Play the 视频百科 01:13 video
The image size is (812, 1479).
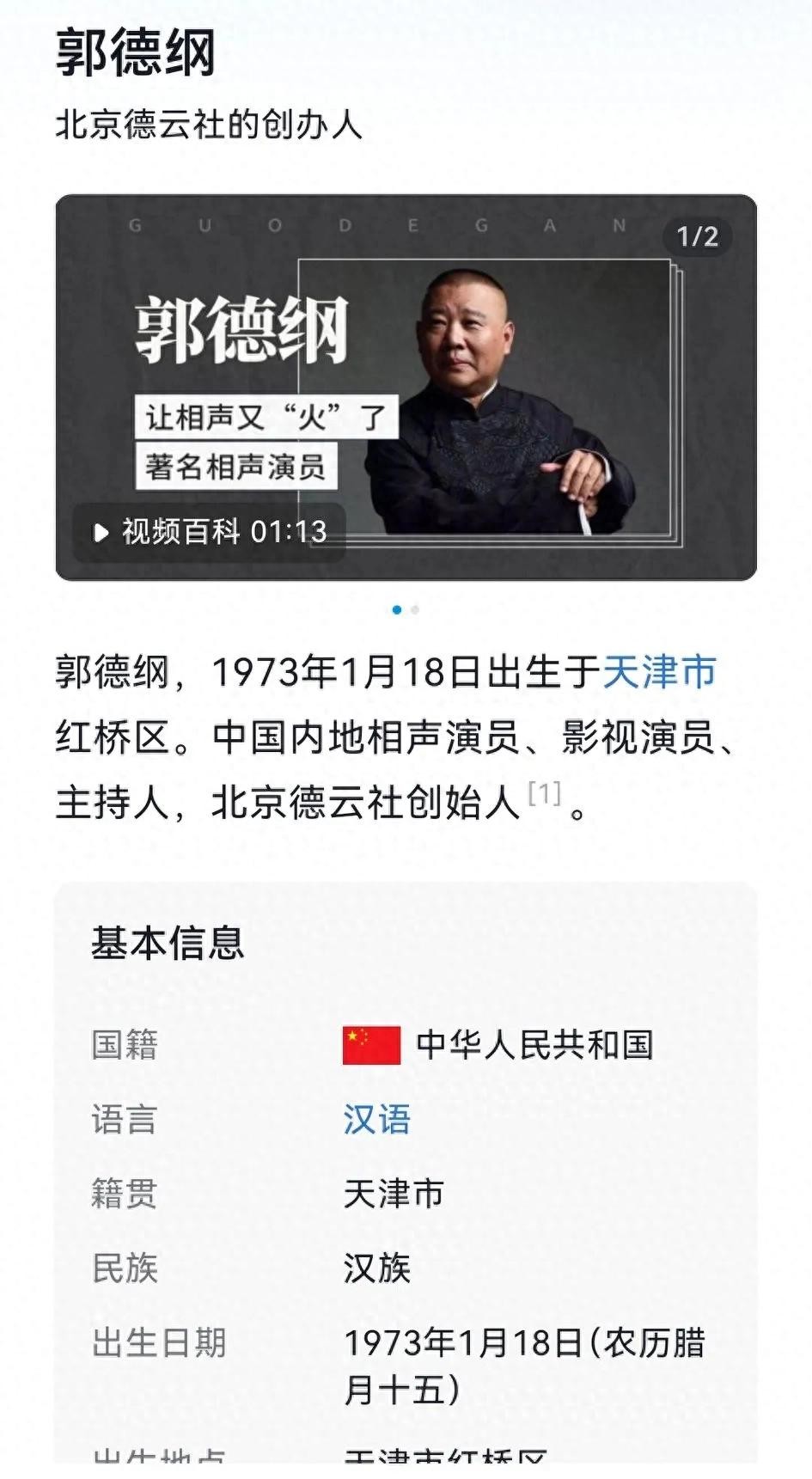(x=209, y=533)
